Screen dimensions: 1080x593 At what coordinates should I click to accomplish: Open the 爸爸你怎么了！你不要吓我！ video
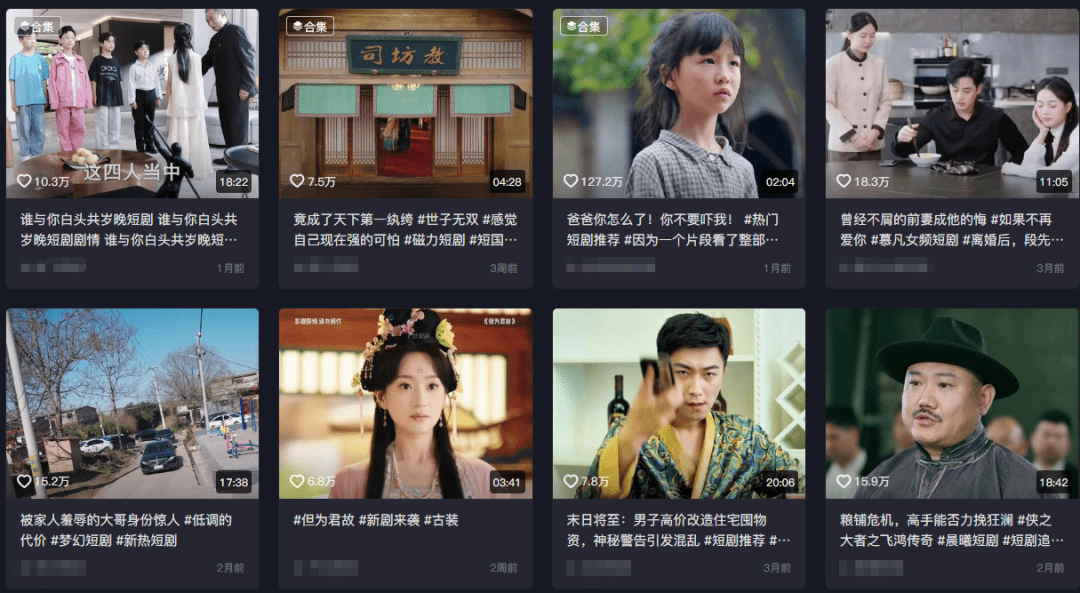[679, 104]
